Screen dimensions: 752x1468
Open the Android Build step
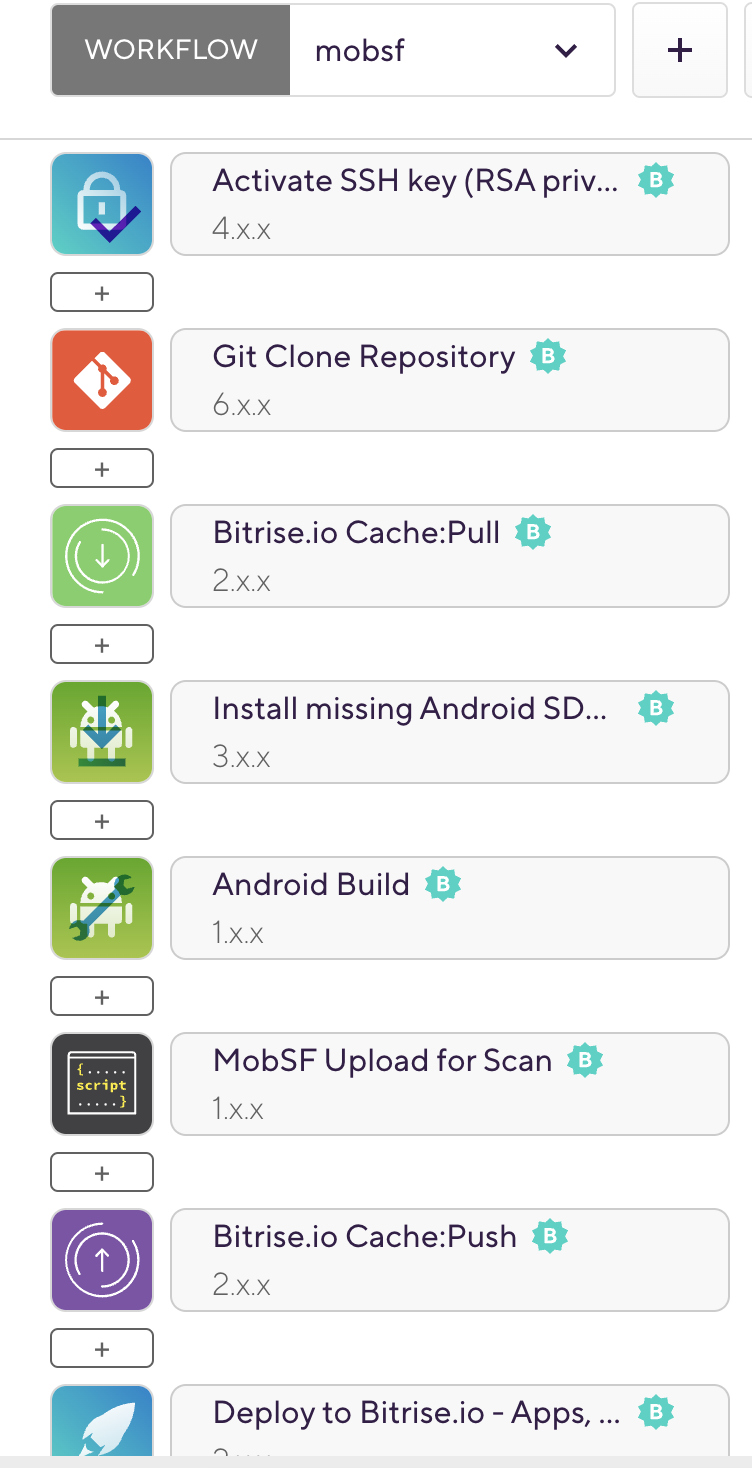pos(450,908)
